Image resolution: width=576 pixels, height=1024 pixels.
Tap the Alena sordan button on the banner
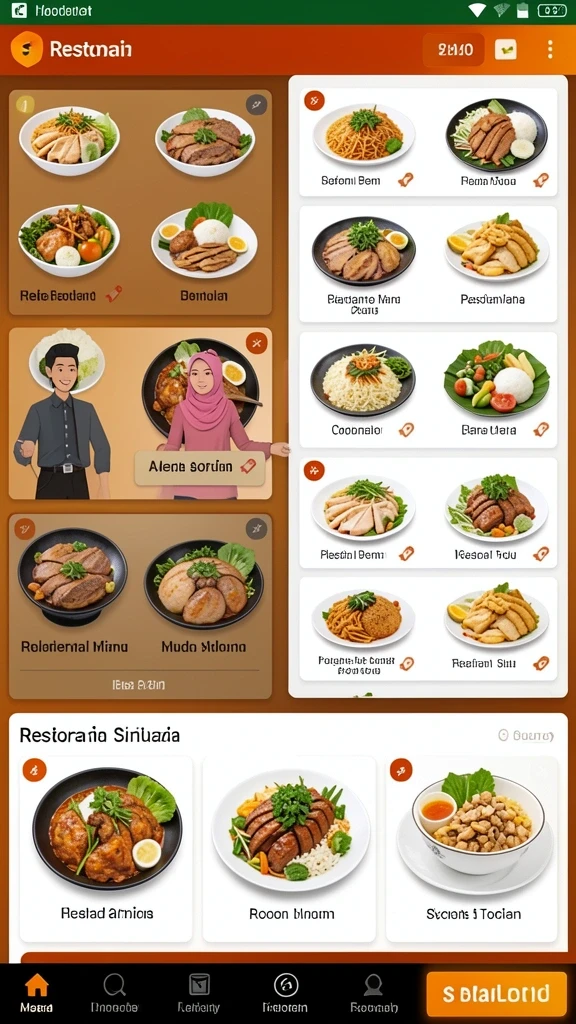pyautogui.click(x=200, y=468)
